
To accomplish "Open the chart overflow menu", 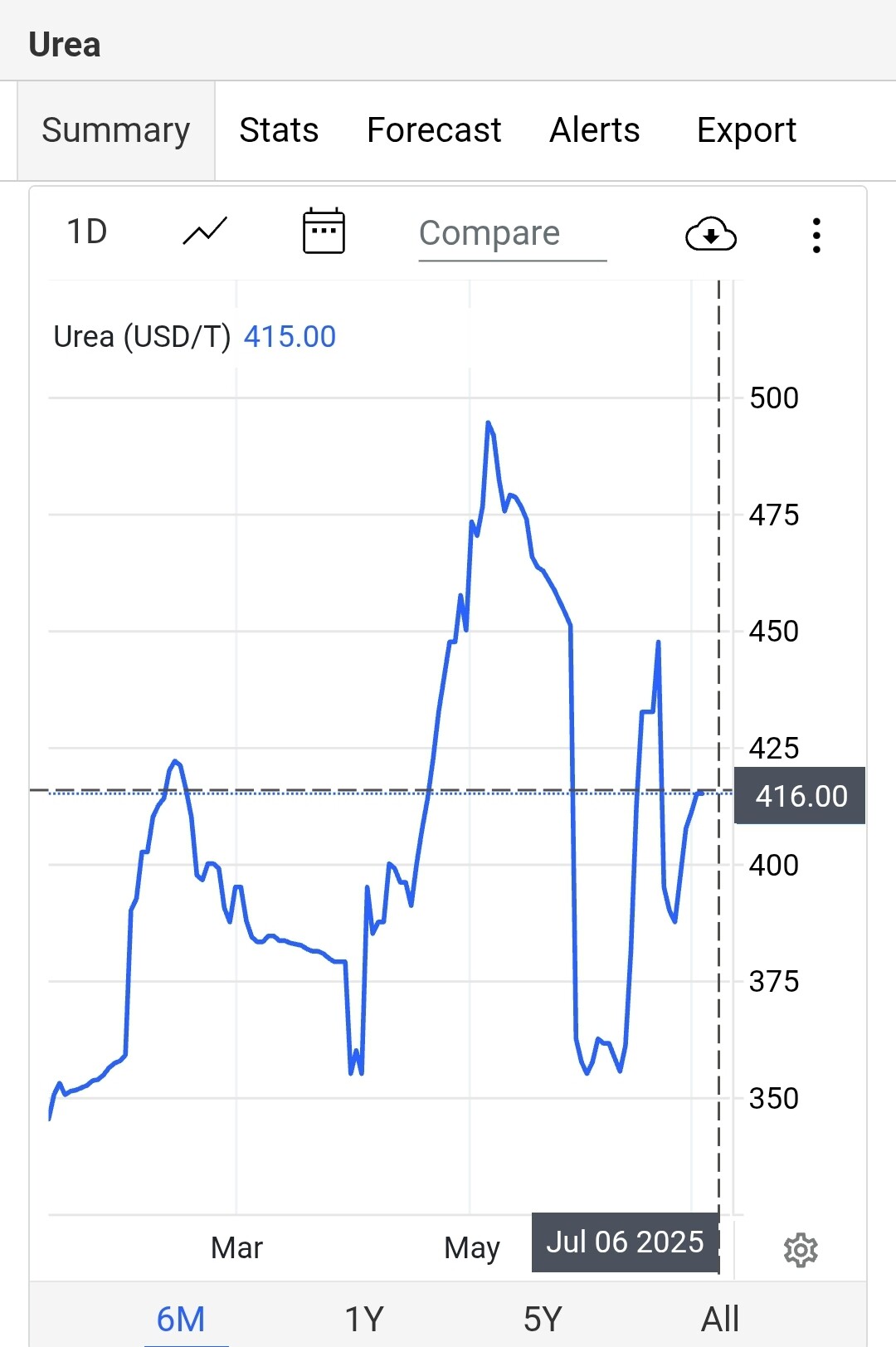I will (x=816, y=235).
